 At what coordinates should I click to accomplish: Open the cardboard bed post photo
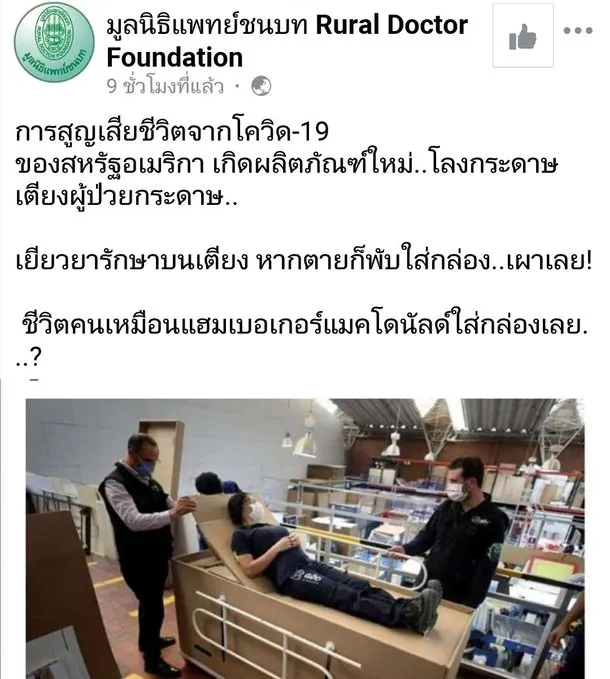pyautogui.click(x=305, y=538)
